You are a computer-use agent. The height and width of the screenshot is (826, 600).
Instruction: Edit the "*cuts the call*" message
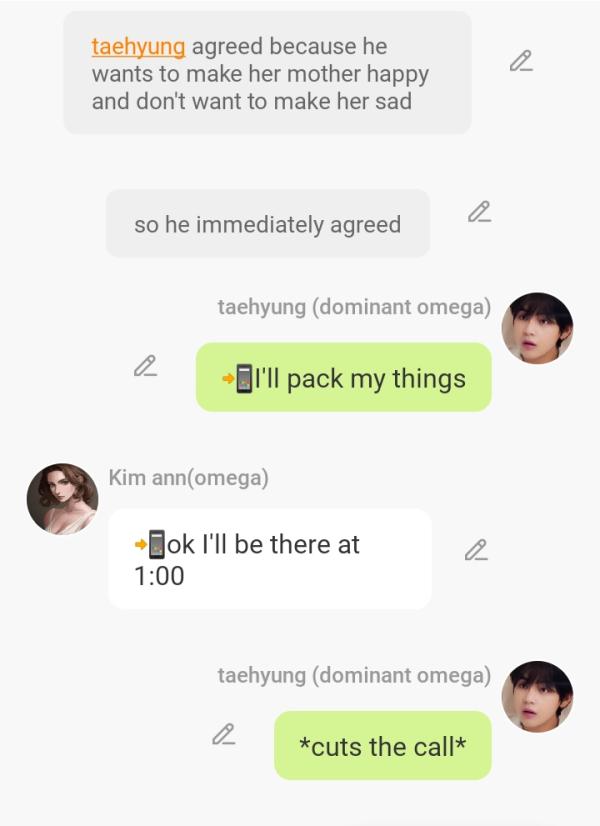point(223,735)
